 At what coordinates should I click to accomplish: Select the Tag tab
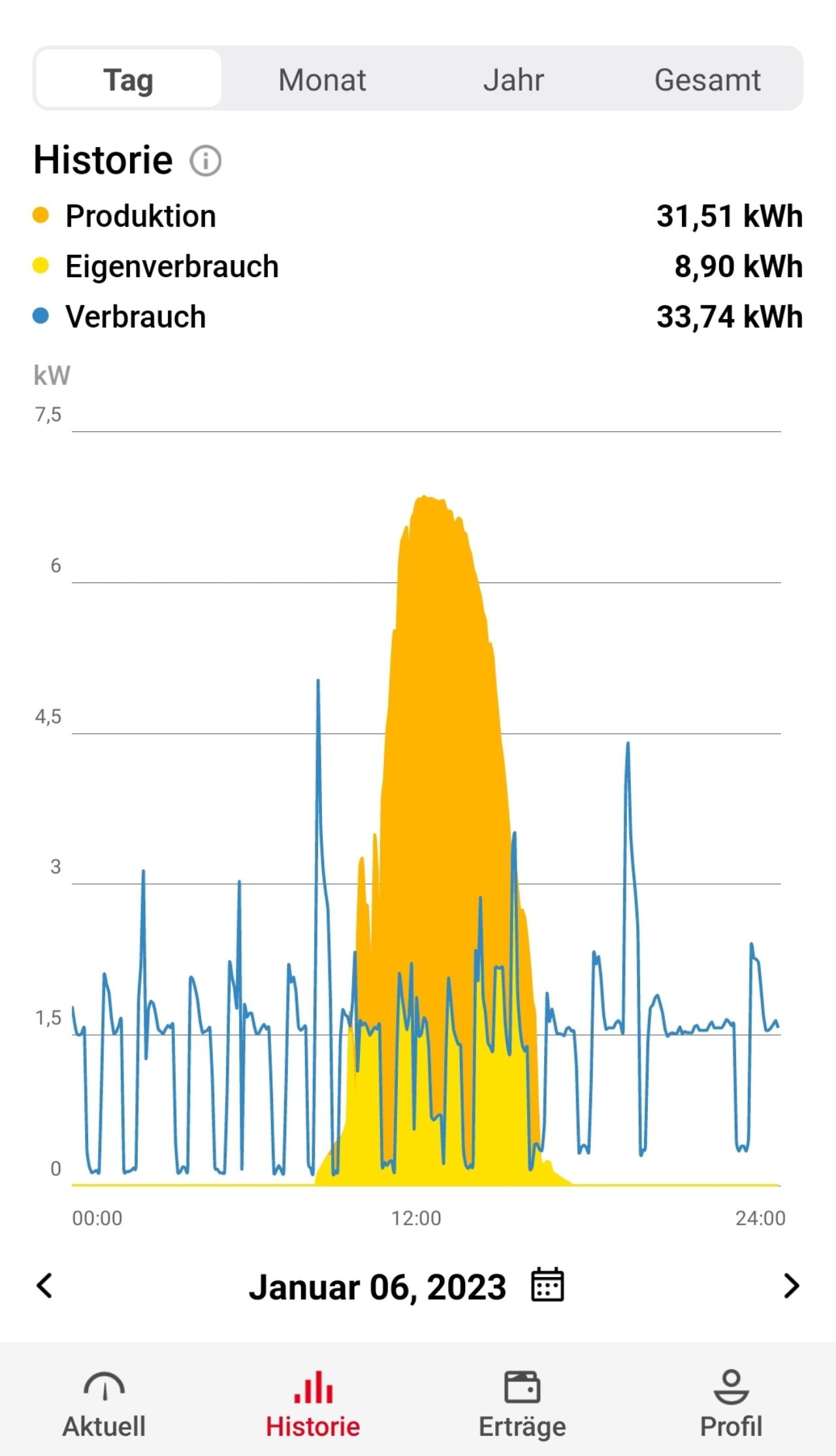click(129, 80)
